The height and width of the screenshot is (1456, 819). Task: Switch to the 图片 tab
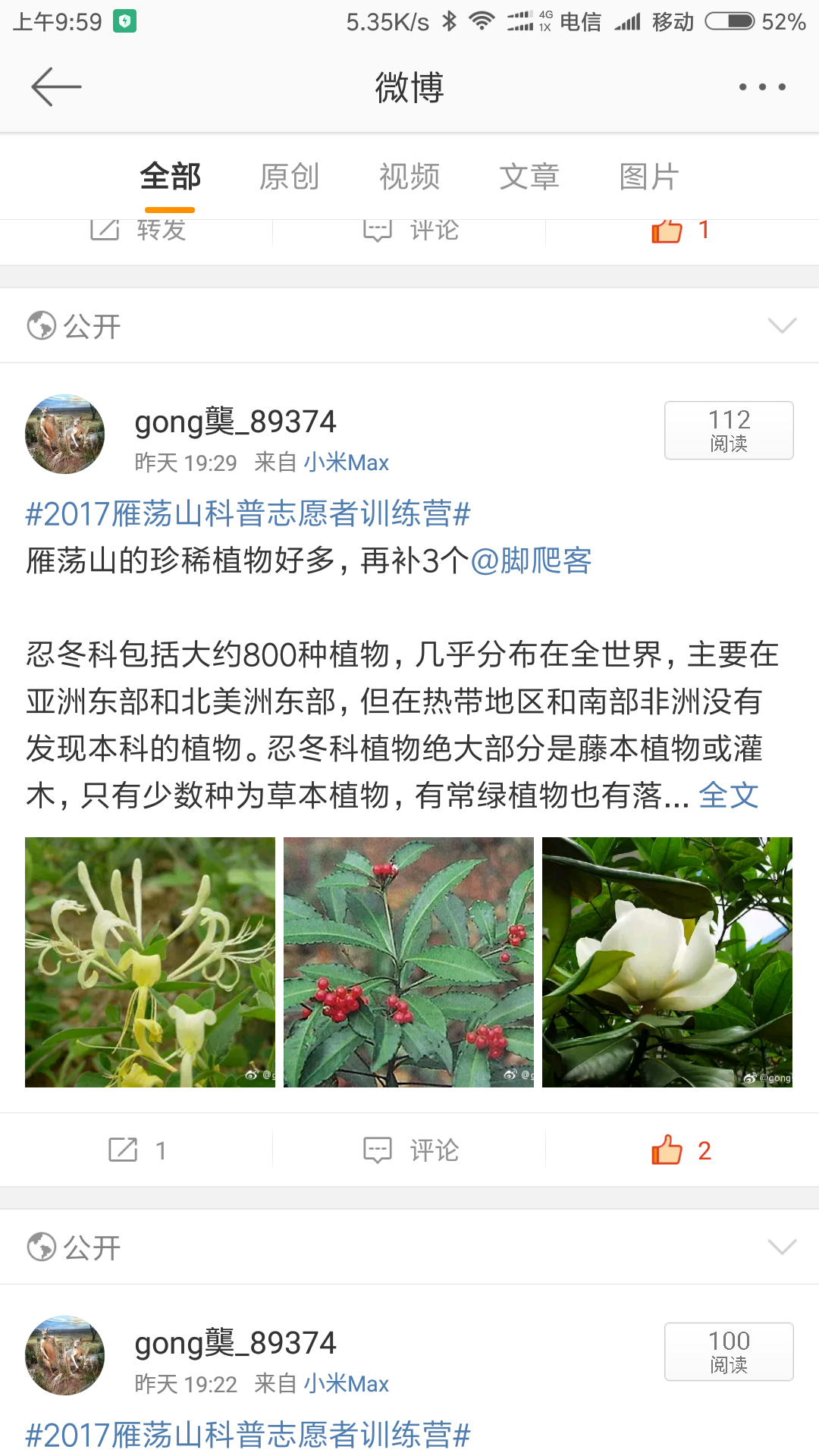click(648, 177)
